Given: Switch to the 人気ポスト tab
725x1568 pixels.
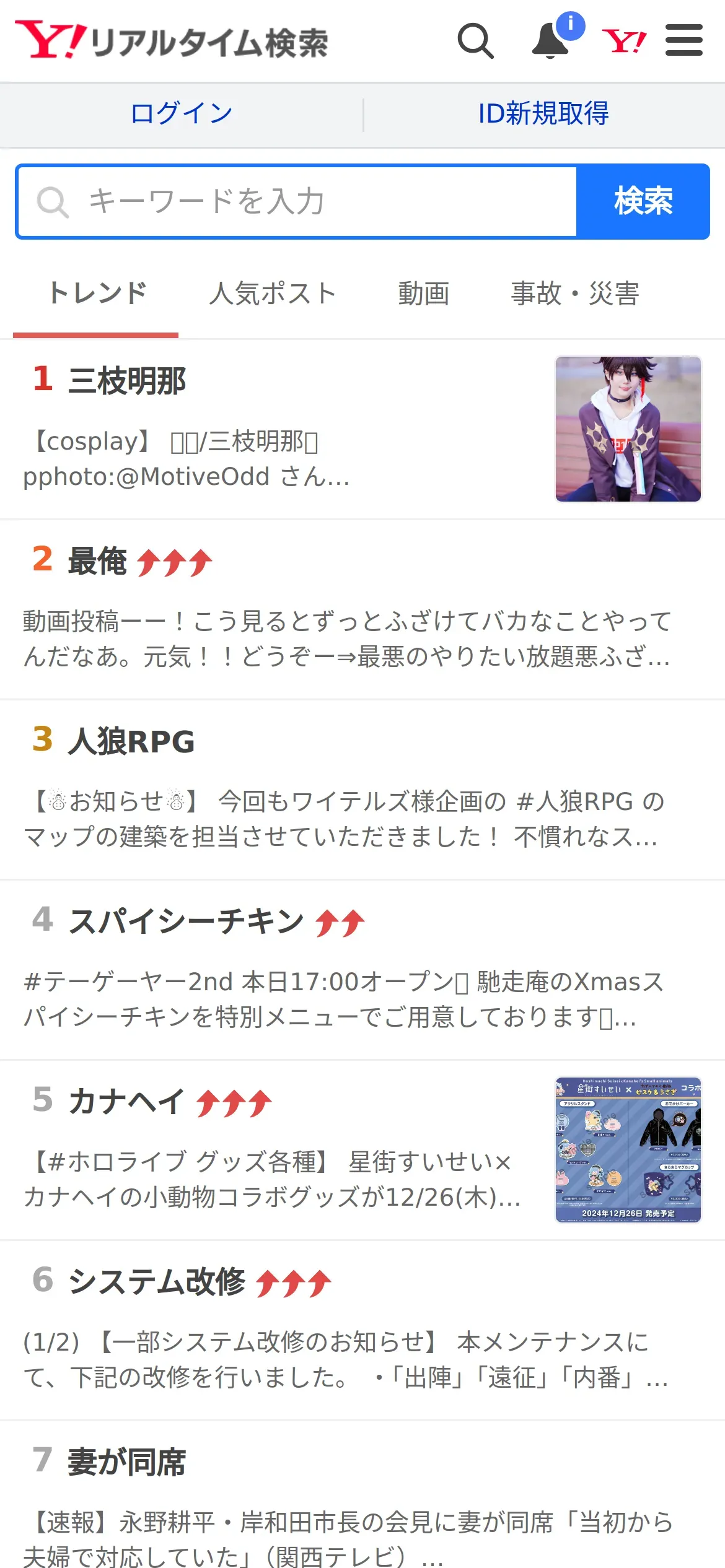Looking at the screenshot, I should point(272,294).
